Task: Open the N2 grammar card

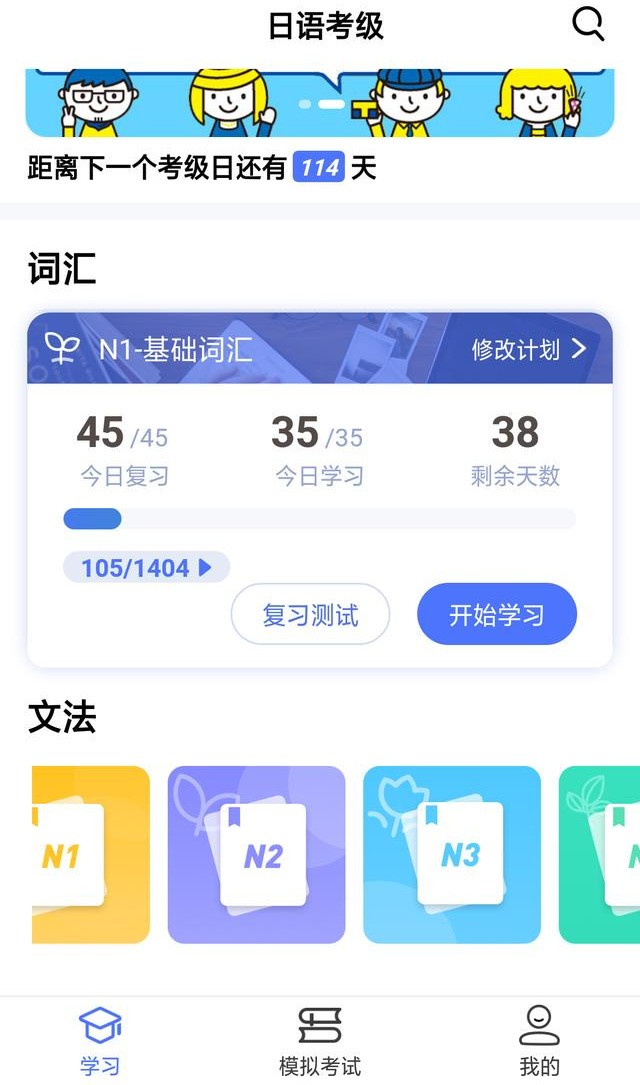Action: (x=256, y=855)
